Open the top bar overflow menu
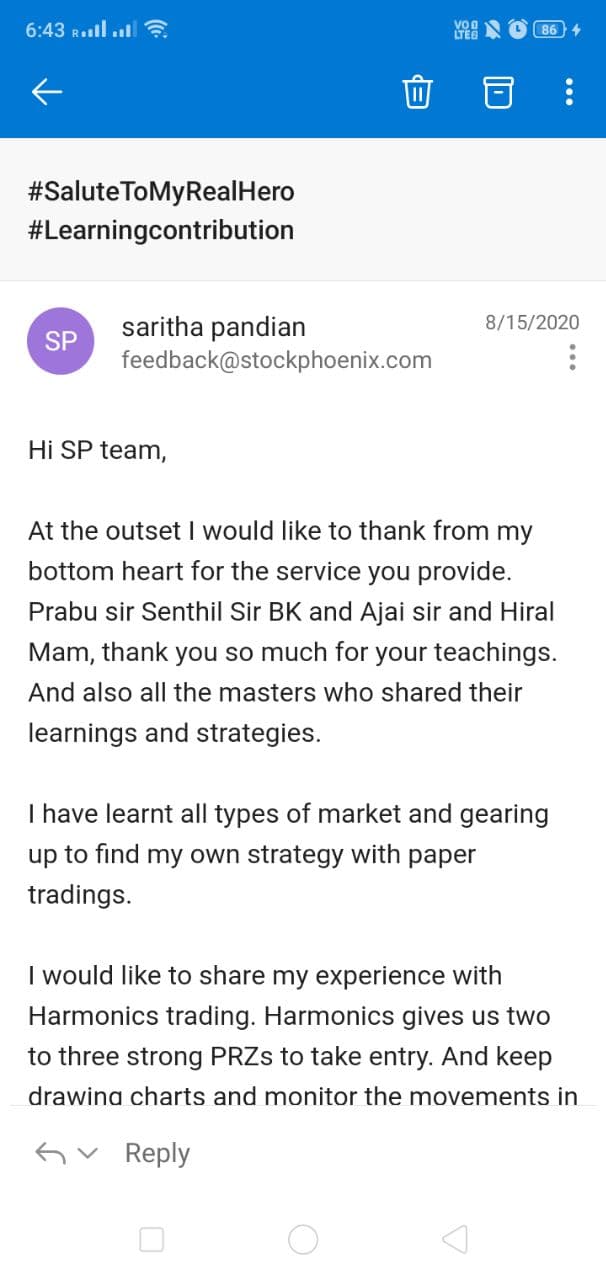This screenshot has height=1280, width=606. point(569,92)
